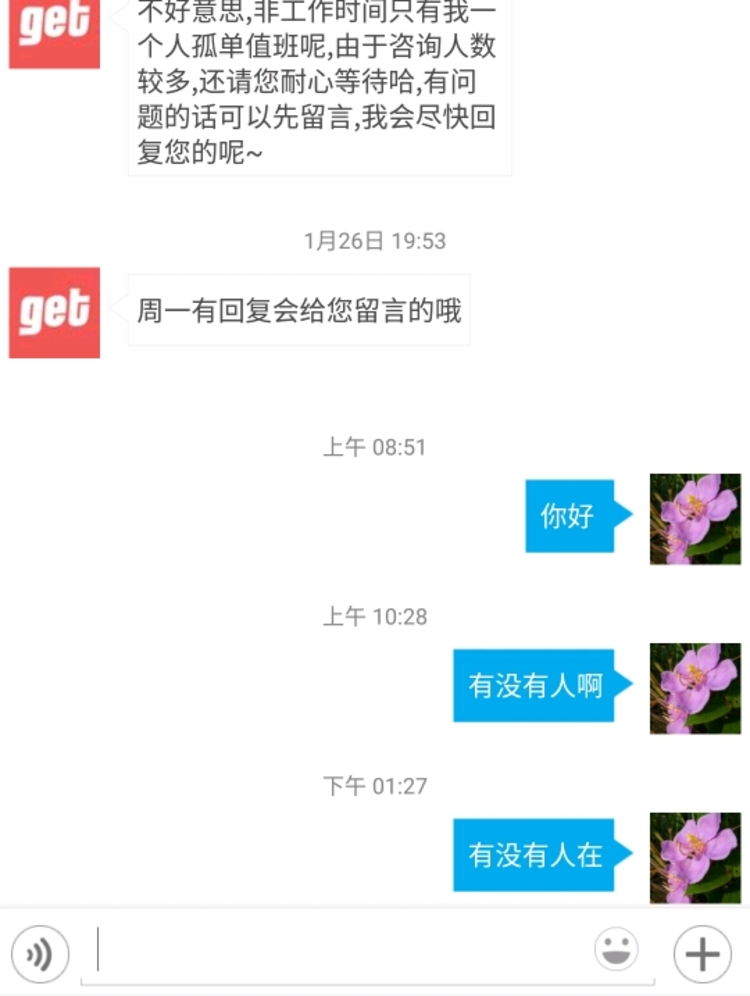750x996 pixels.
Task: Focus the message text field
Action: 340,952
